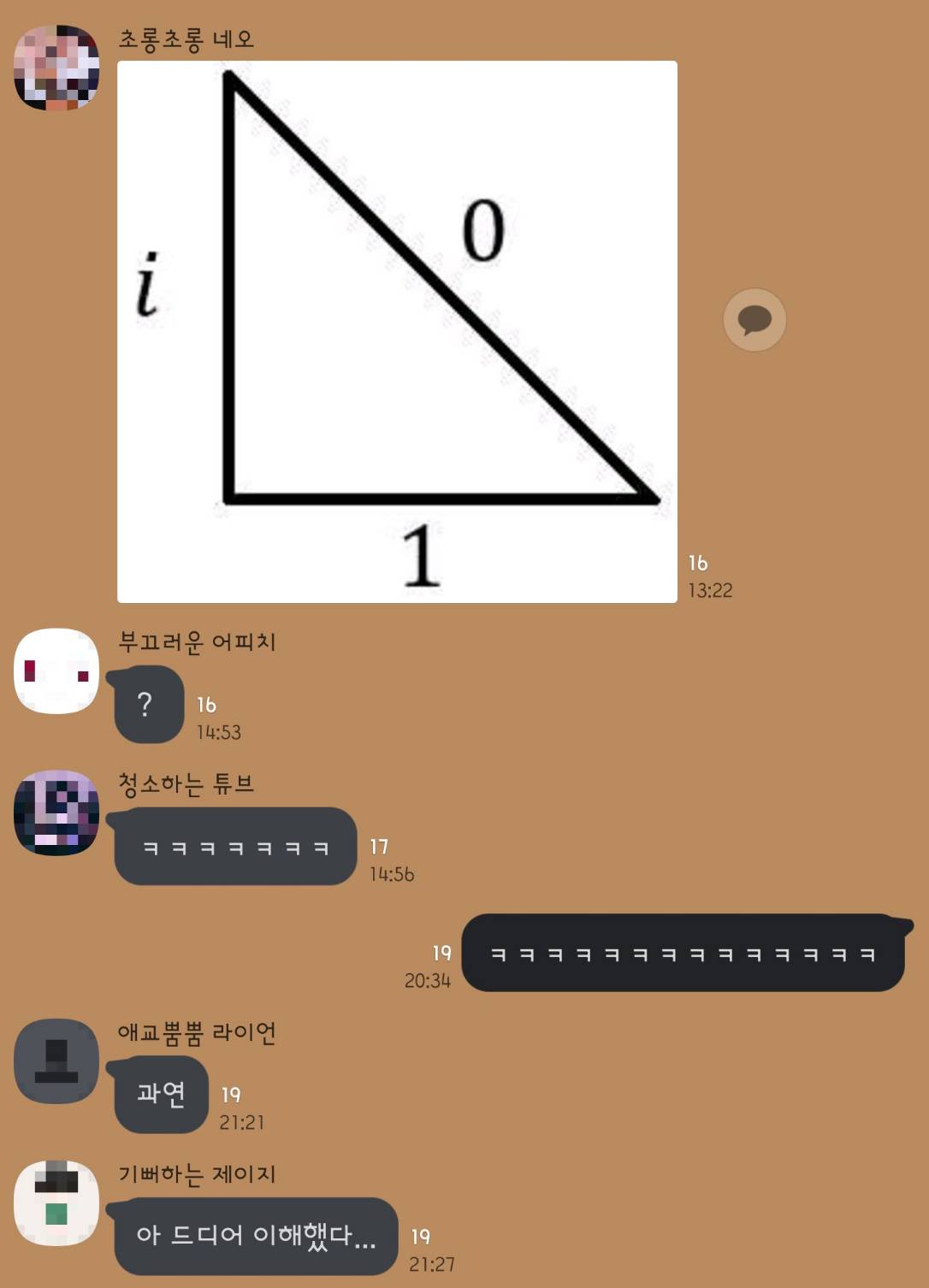This screenshot has height=1288, width=929.
Task: View 애교뿜뿜 라이언's profile avatar
Action: point(56,1061)
